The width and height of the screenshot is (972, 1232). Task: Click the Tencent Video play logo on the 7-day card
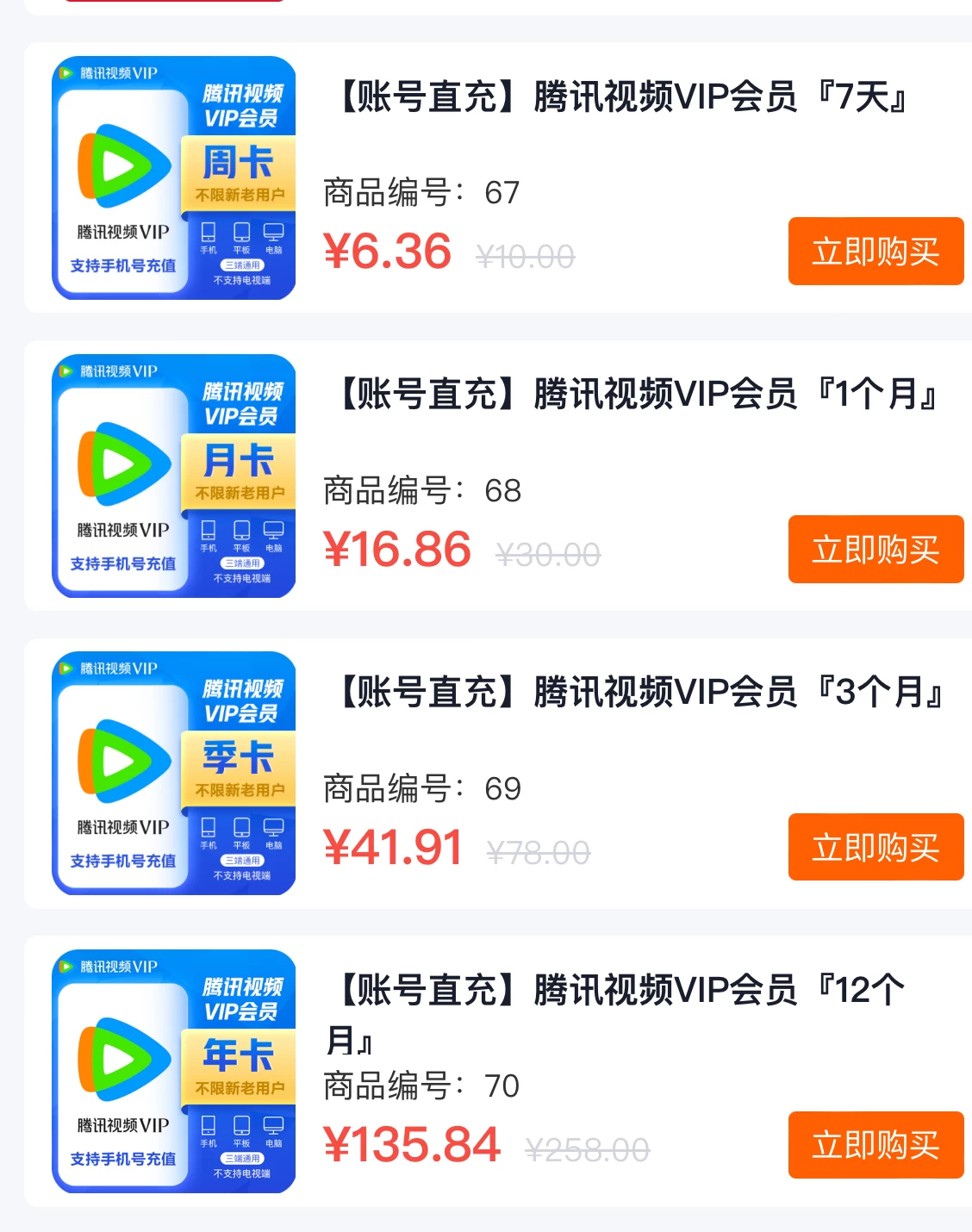(121, 166)
